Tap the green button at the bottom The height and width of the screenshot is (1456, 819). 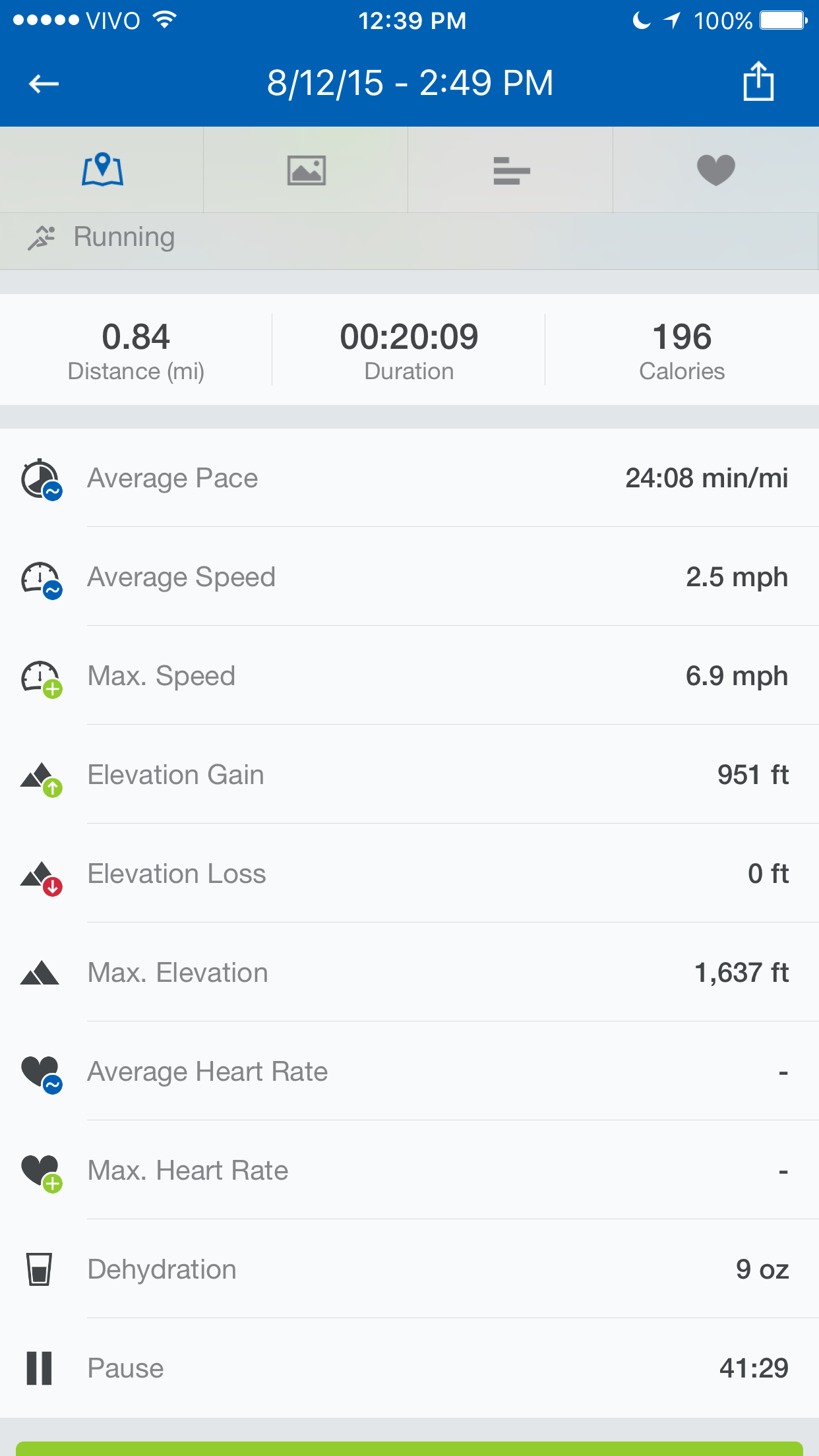[x=409, y=1448]
